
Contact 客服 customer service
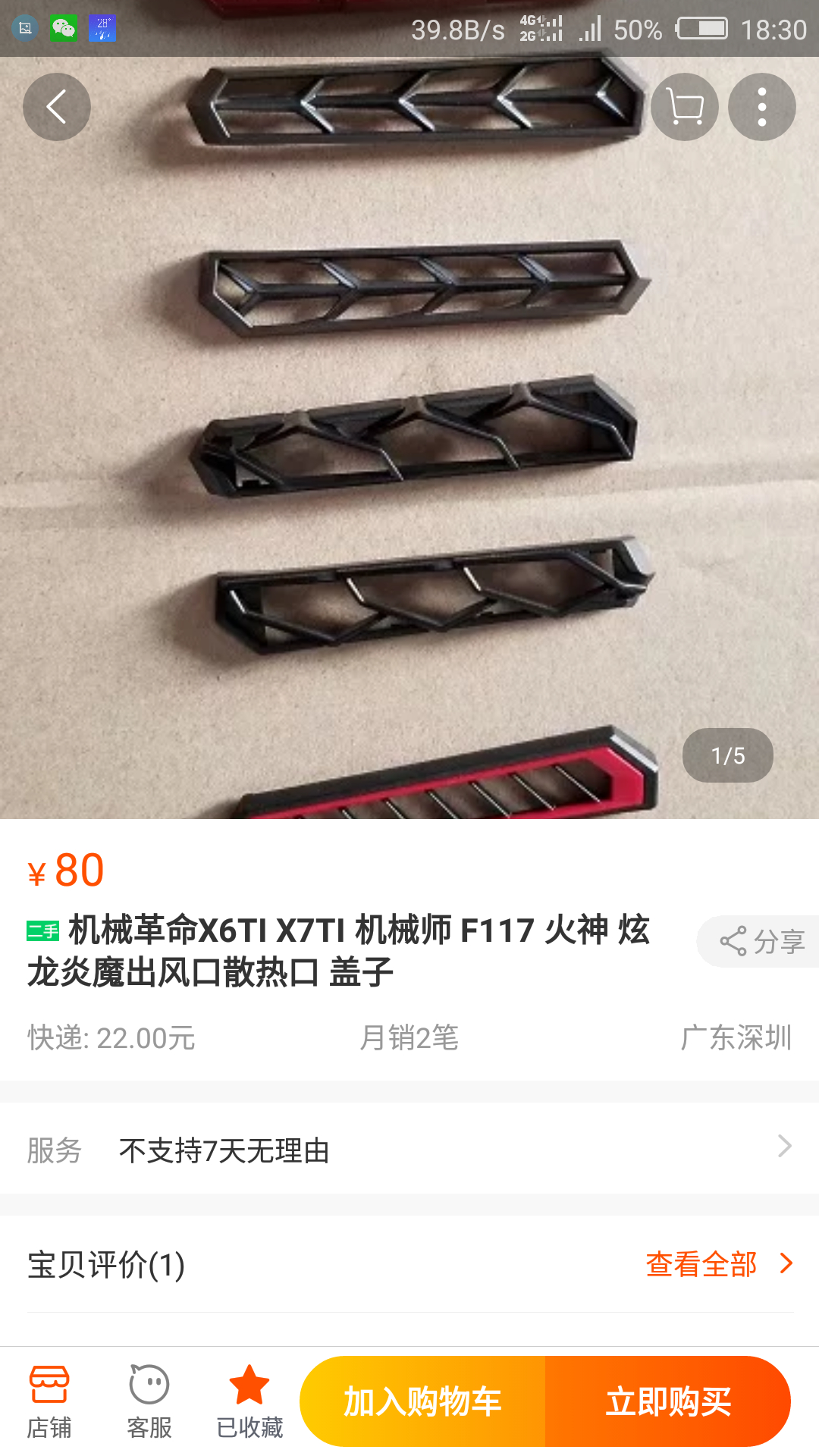(149, 1401)
